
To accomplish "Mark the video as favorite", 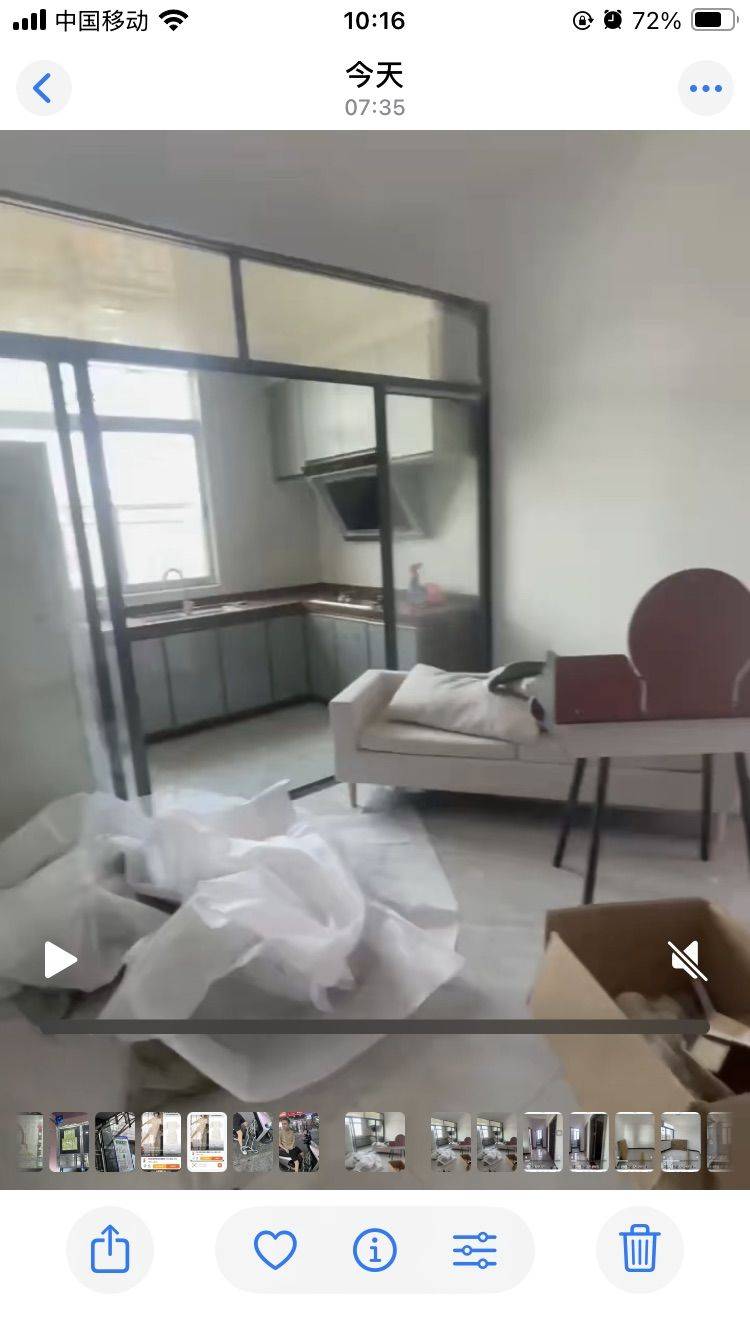I will [x=275, y=1250].
